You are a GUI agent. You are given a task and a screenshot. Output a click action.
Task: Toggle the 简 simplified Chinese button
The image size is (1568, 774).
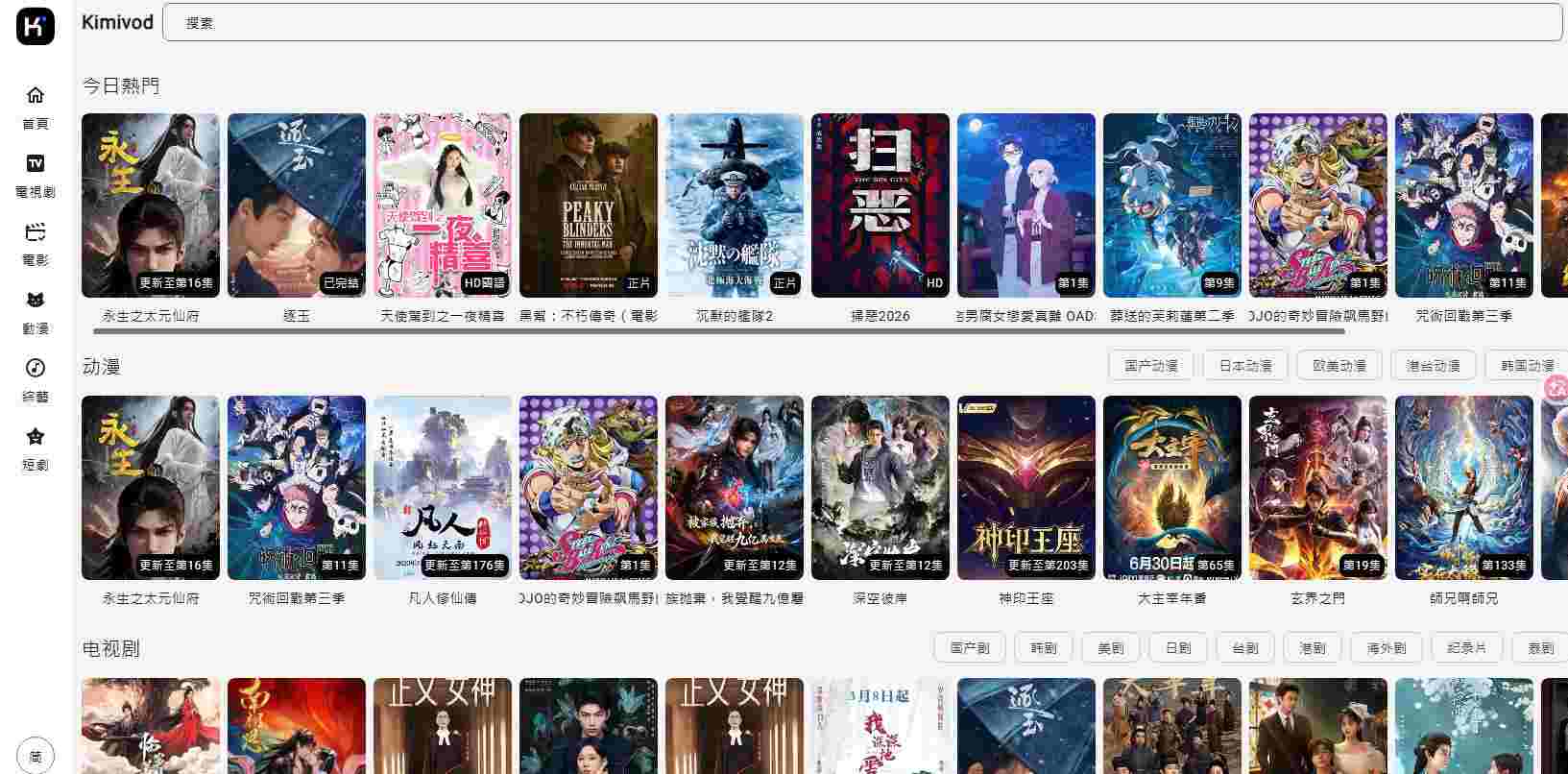pyautogui.click(x=36, y=757)
